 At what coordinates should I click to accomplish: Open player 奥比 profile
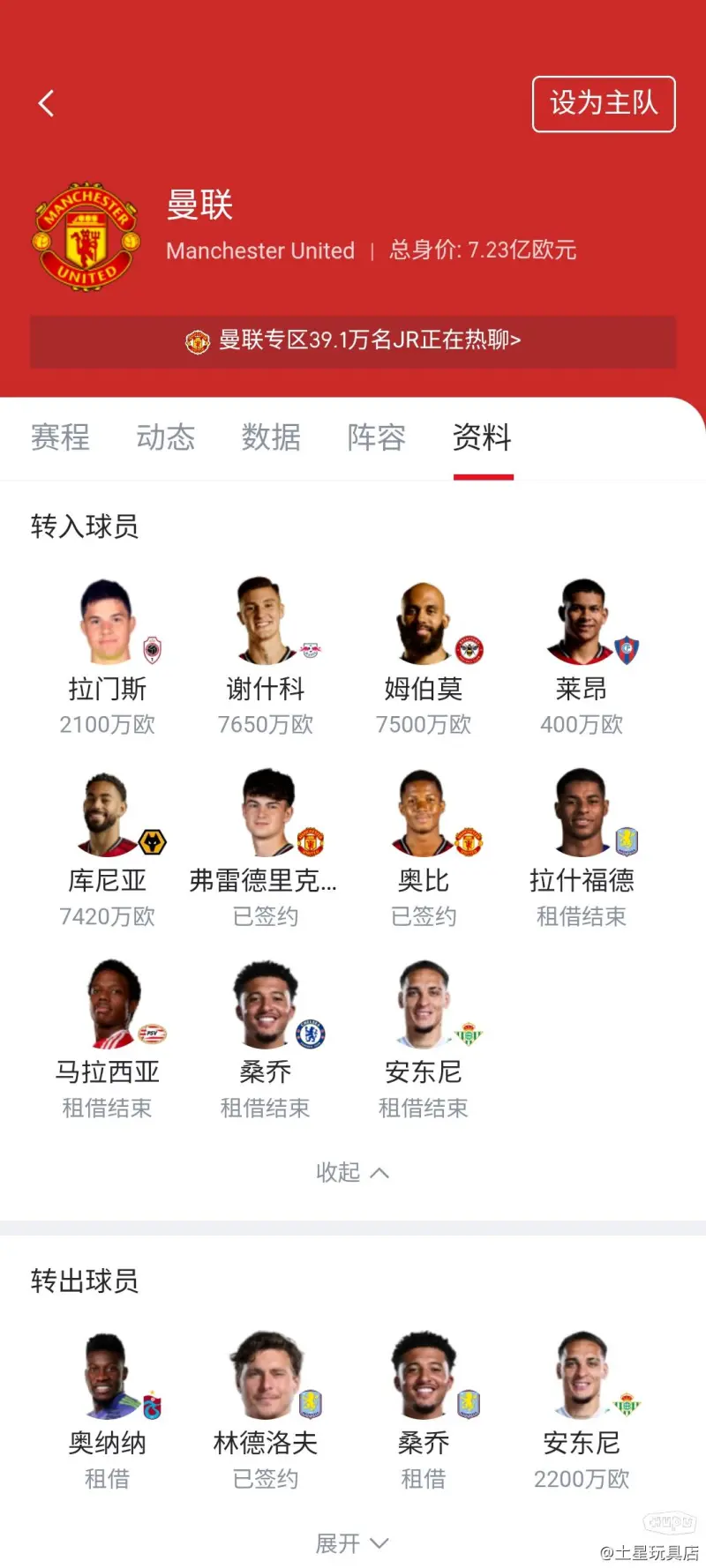coord(424,848)
